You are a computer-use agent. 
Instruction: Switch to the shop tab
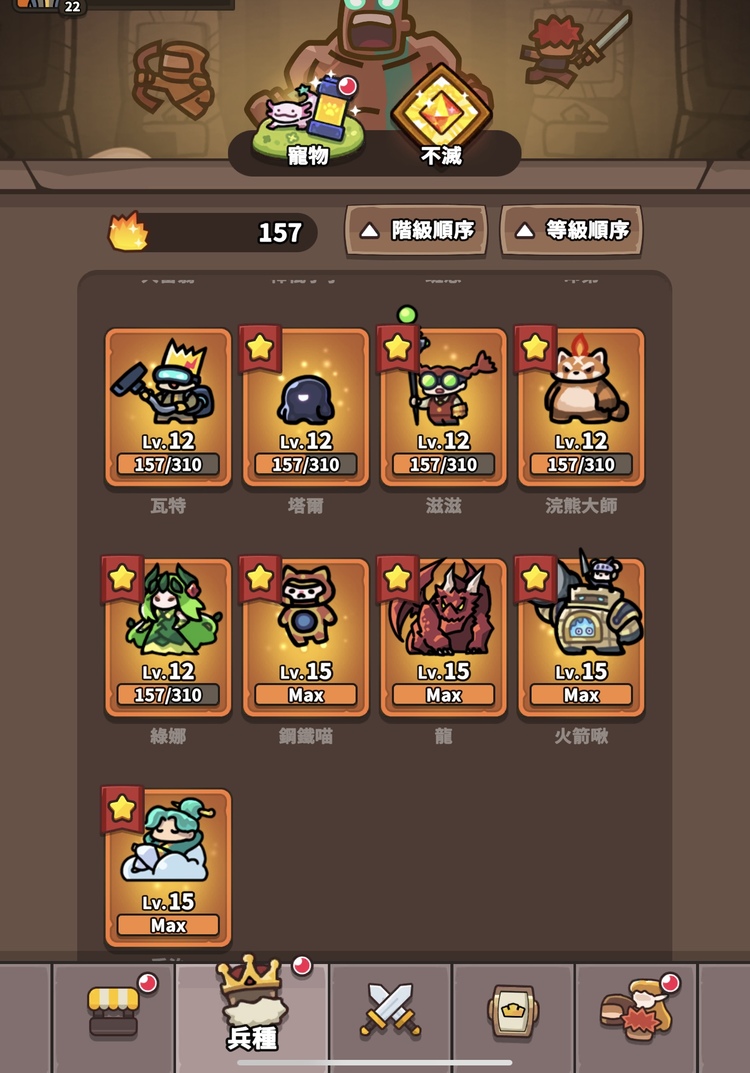113,1010
